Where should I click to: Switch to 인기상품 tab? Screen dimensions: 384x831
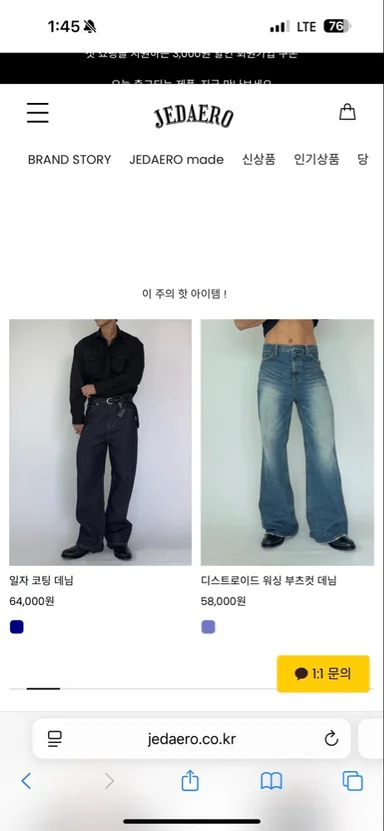[x=317, y=160]
